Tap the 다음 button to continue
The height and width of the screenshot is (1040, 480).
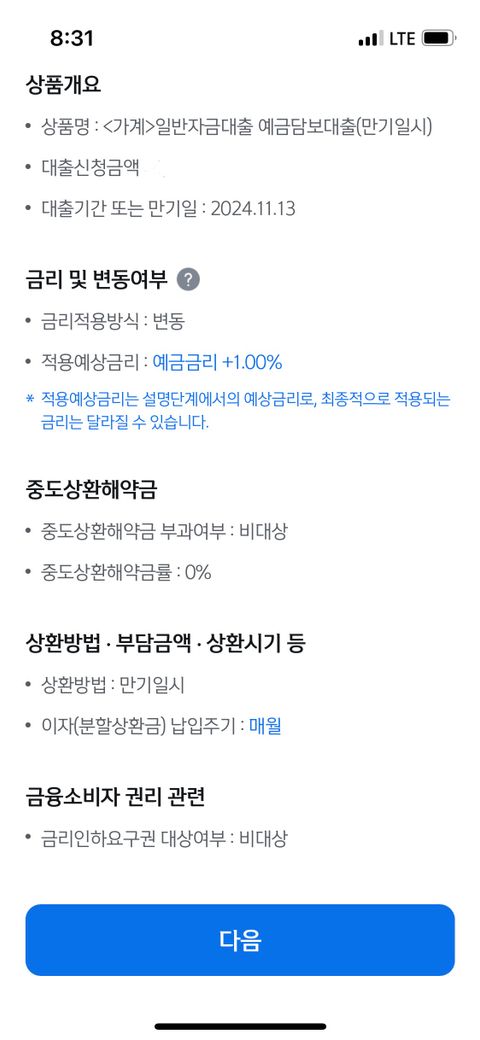click(x=240, y=939)
